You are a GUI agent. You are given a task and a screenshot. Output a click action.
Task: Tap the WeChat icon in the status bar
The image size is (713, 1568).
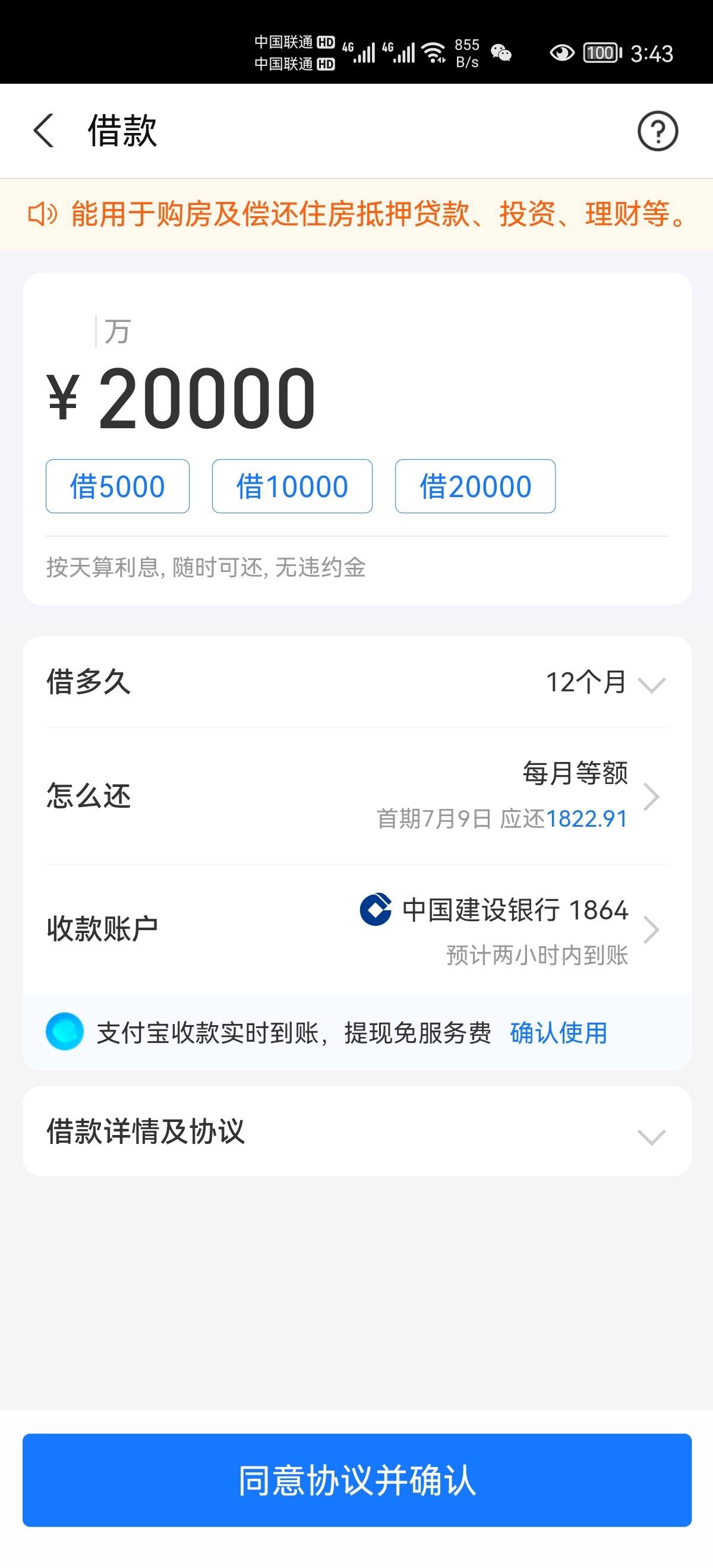tap(500, 53)
